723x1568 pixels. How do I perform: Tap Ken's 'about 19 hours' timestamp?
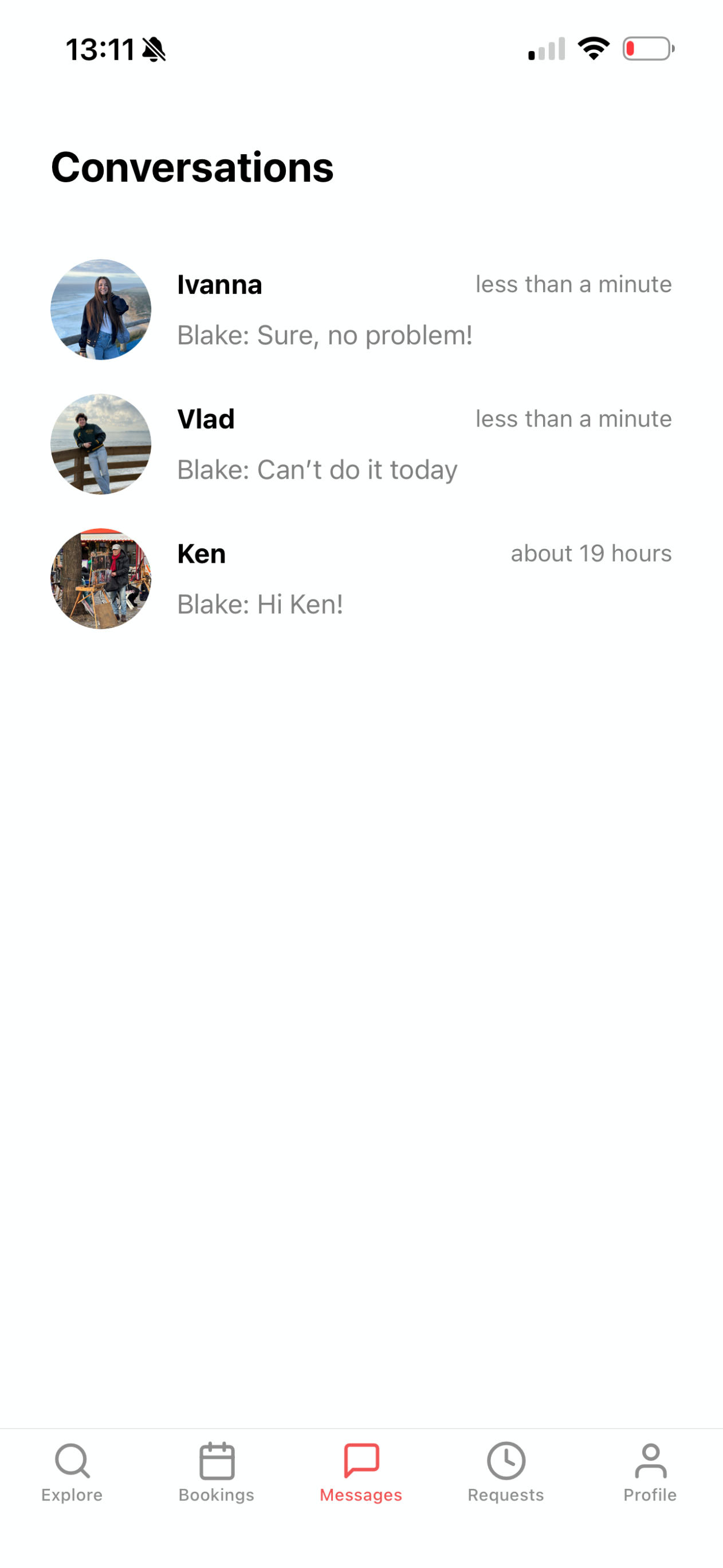point(590,553)
